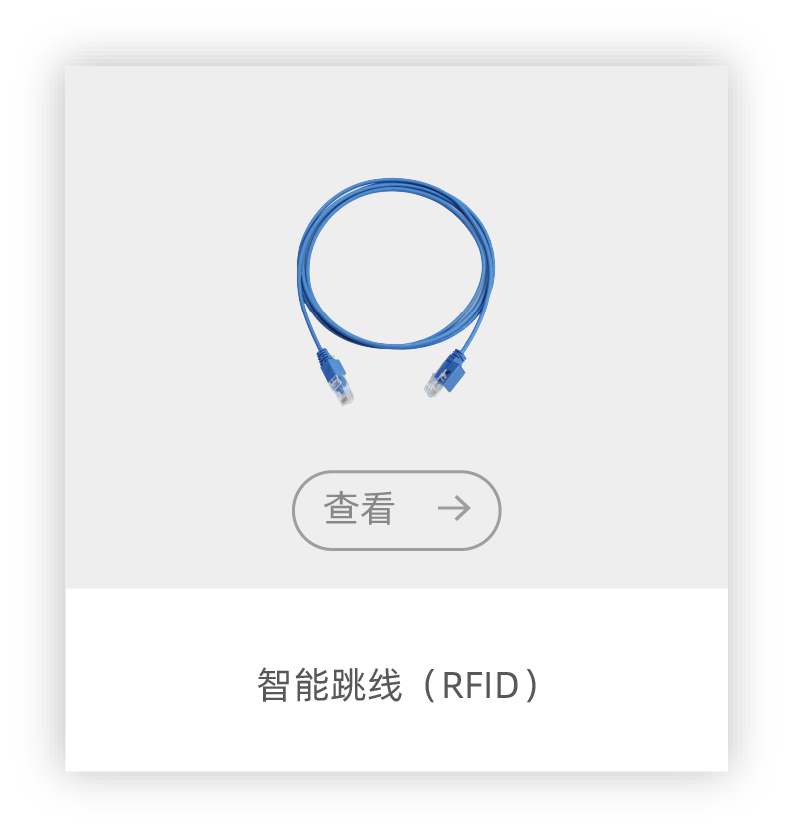This screenshot has height=834, width=792.
Task: Tap the 查看 button with arrow
Action: 396,510
